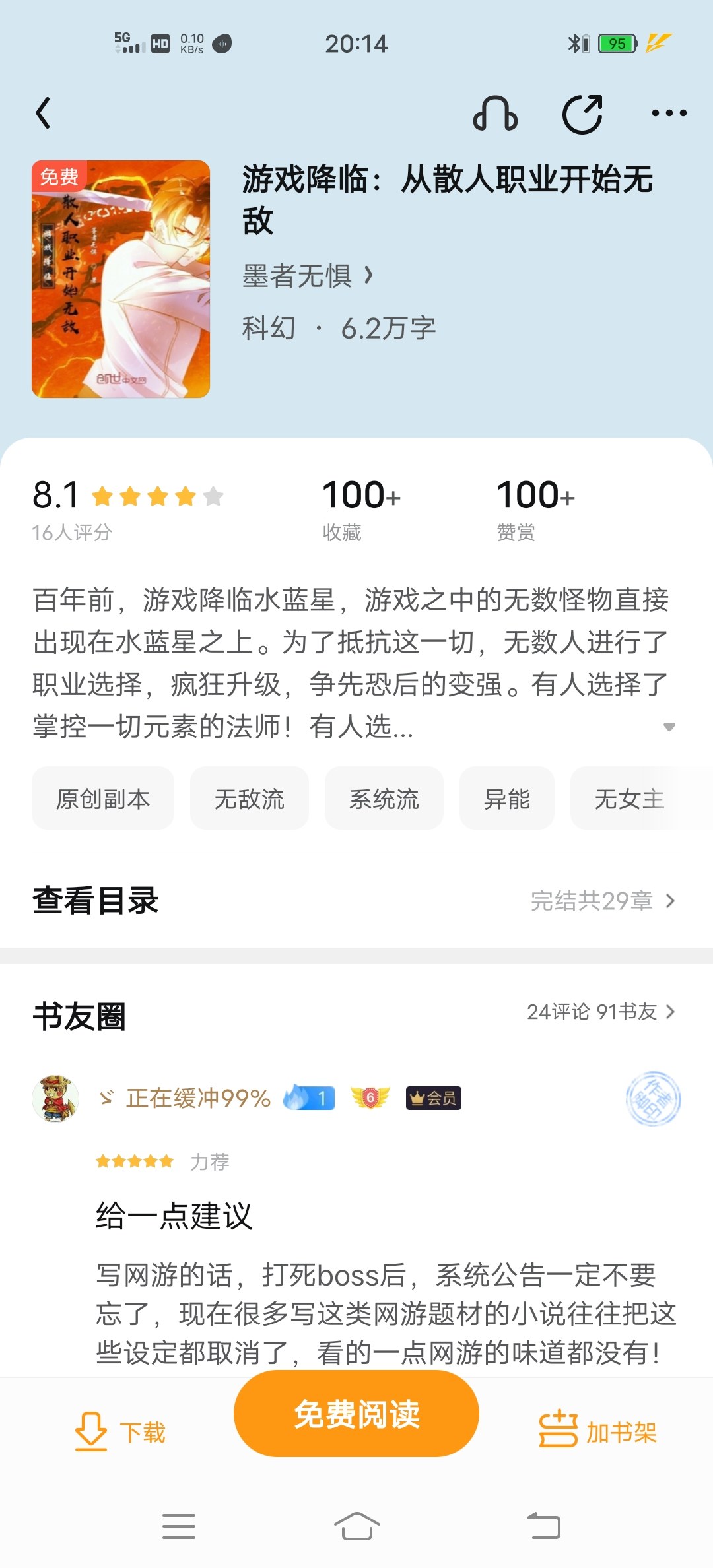Open the book cover image
This screenshot has height=1568, width=713.
click(x=121, y=279)
